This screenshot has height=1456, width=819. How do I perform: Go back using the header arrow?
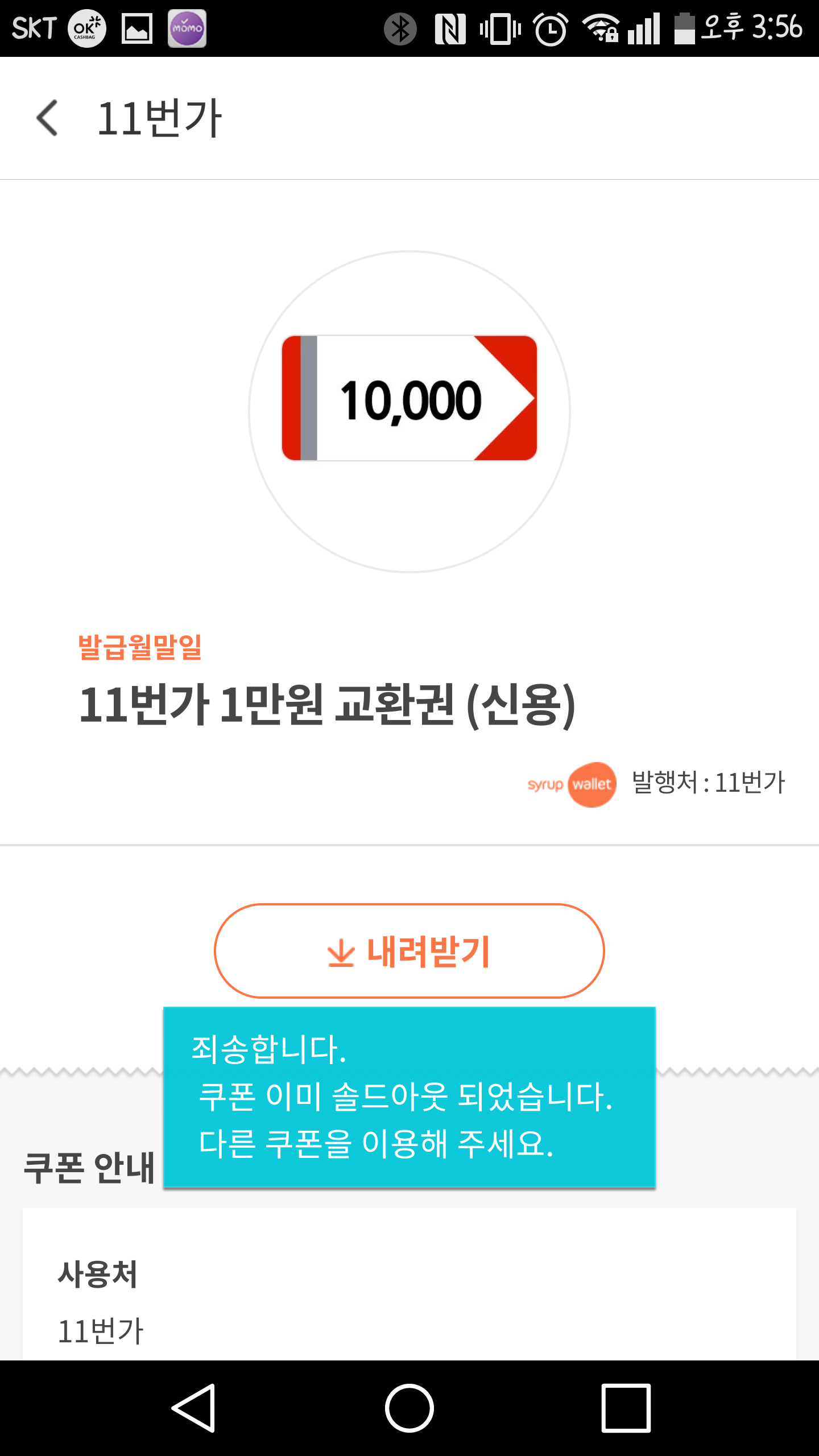(47, 118)
